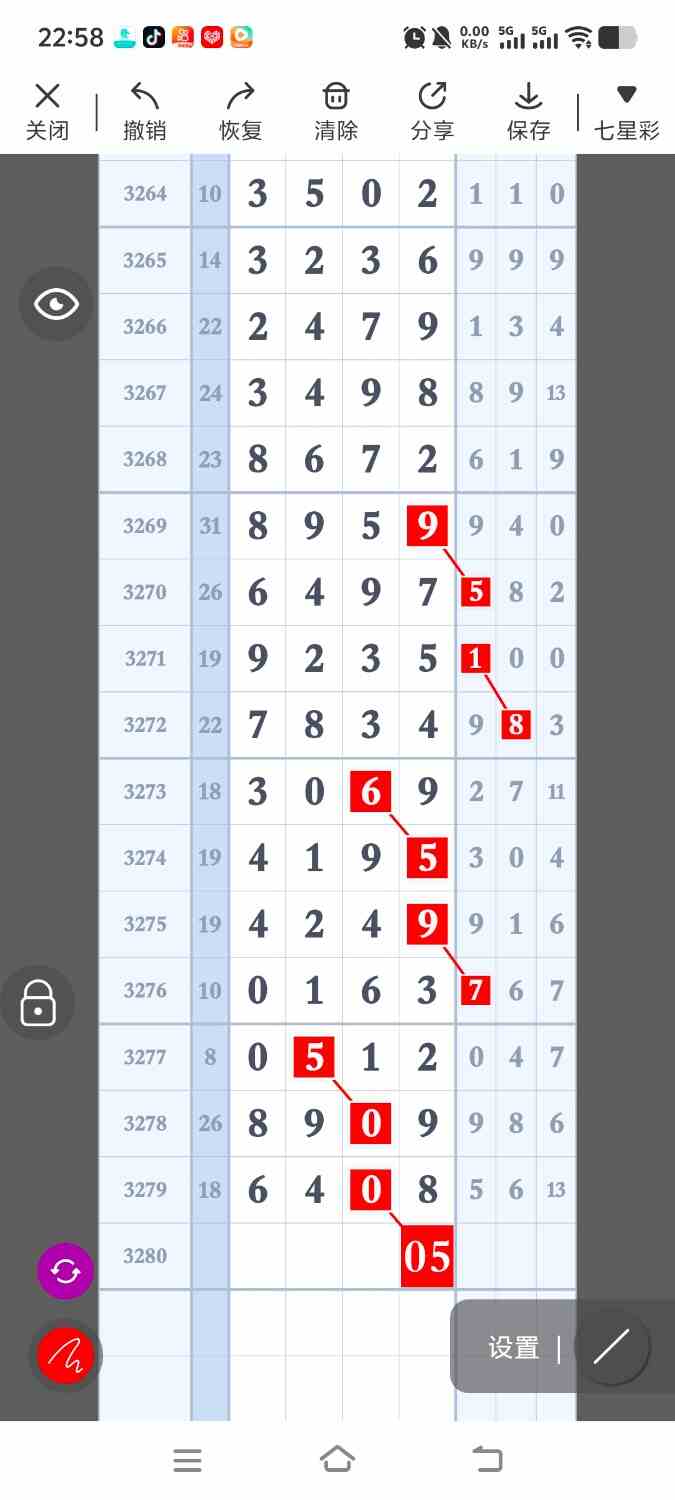Select the red freehand pen tool
The width and height of the screenshot is (675, 1500).
65,1357
